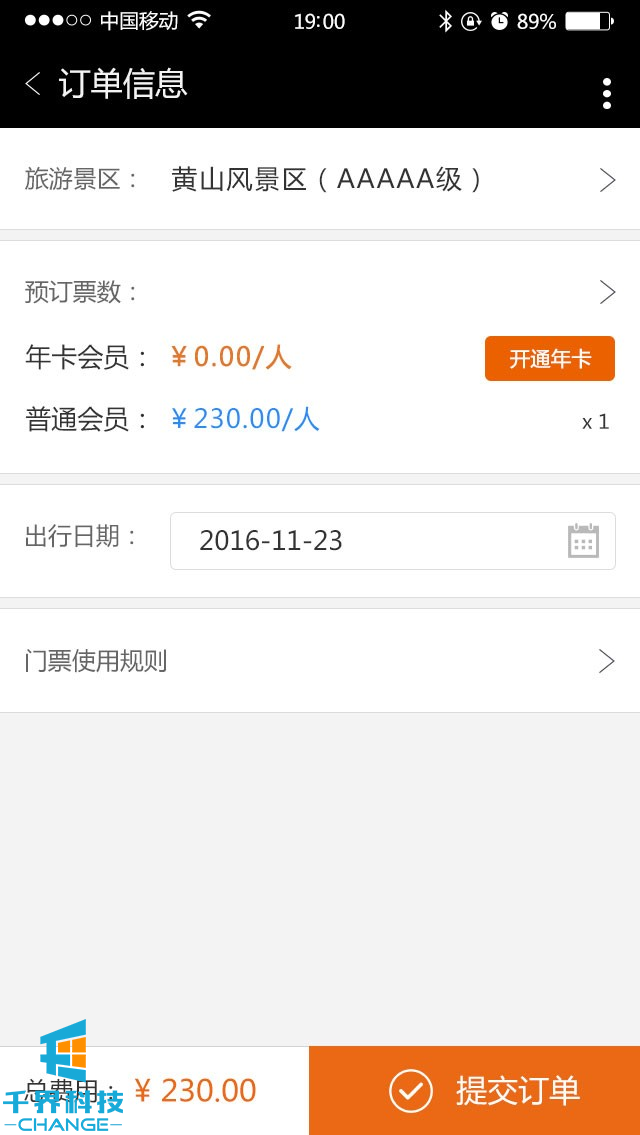Viewport: 640px width, 1135px height.
Task: Open the three-dot overflow menu
Action: pos(606,93)
